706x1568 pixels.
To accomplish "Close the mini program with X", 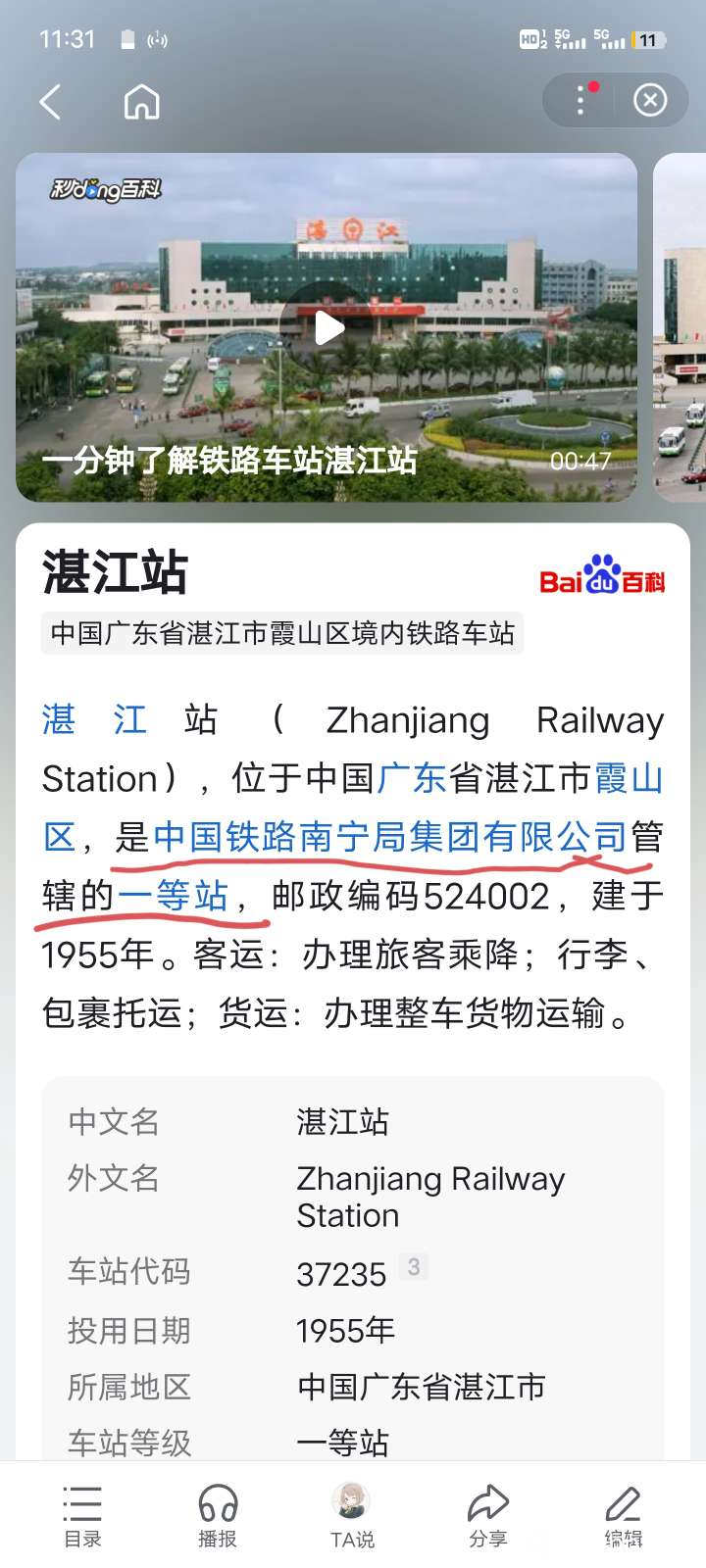I will [649, 101].
